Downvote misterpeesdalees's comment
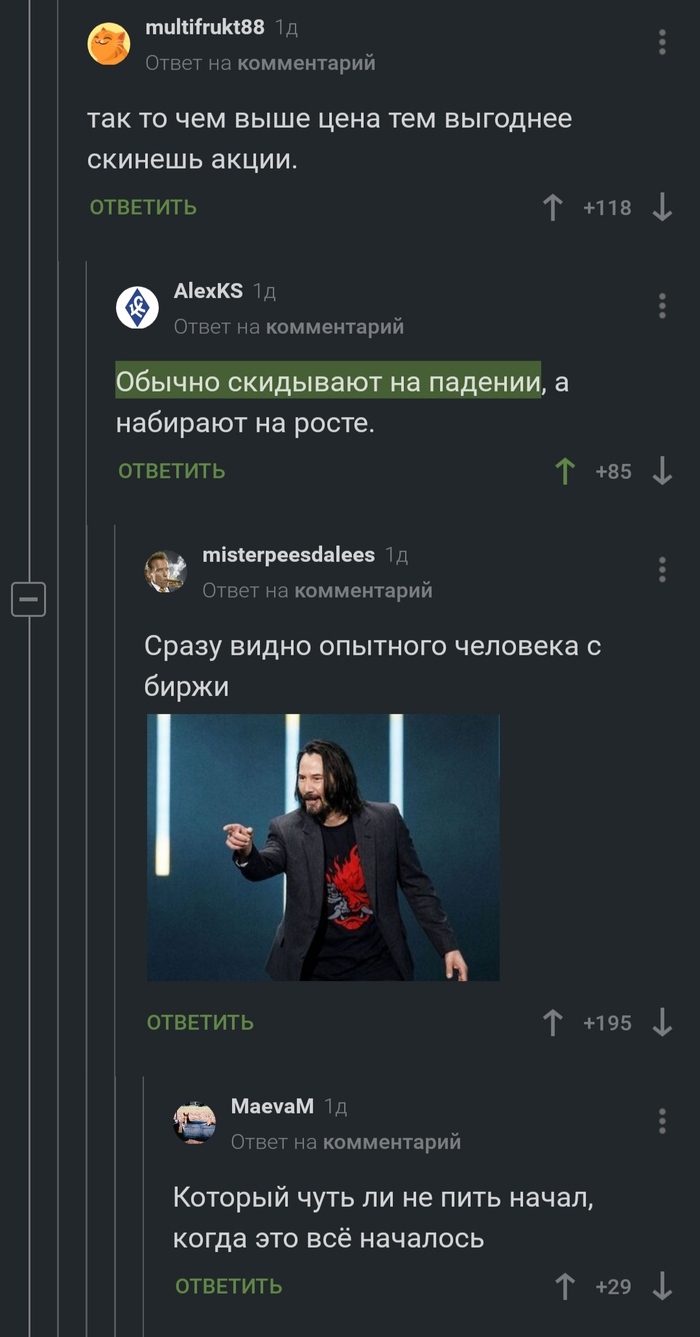 (x=661, y=1022)
